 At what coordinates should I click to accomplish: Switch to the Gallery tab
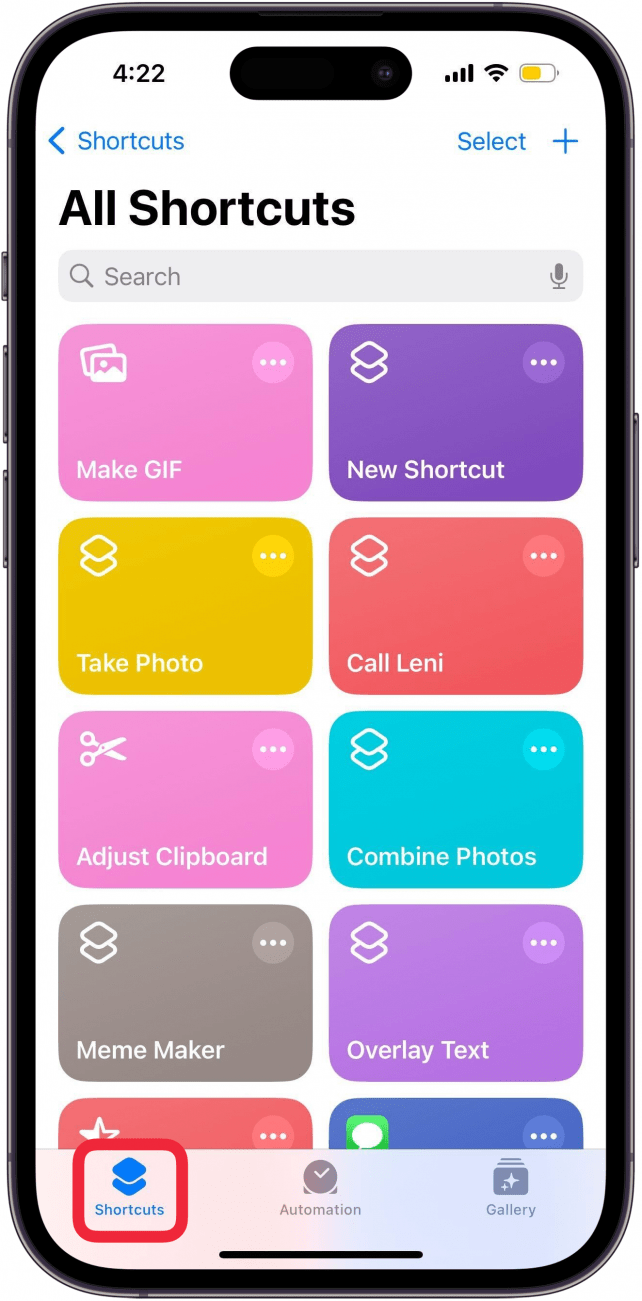511,1189
